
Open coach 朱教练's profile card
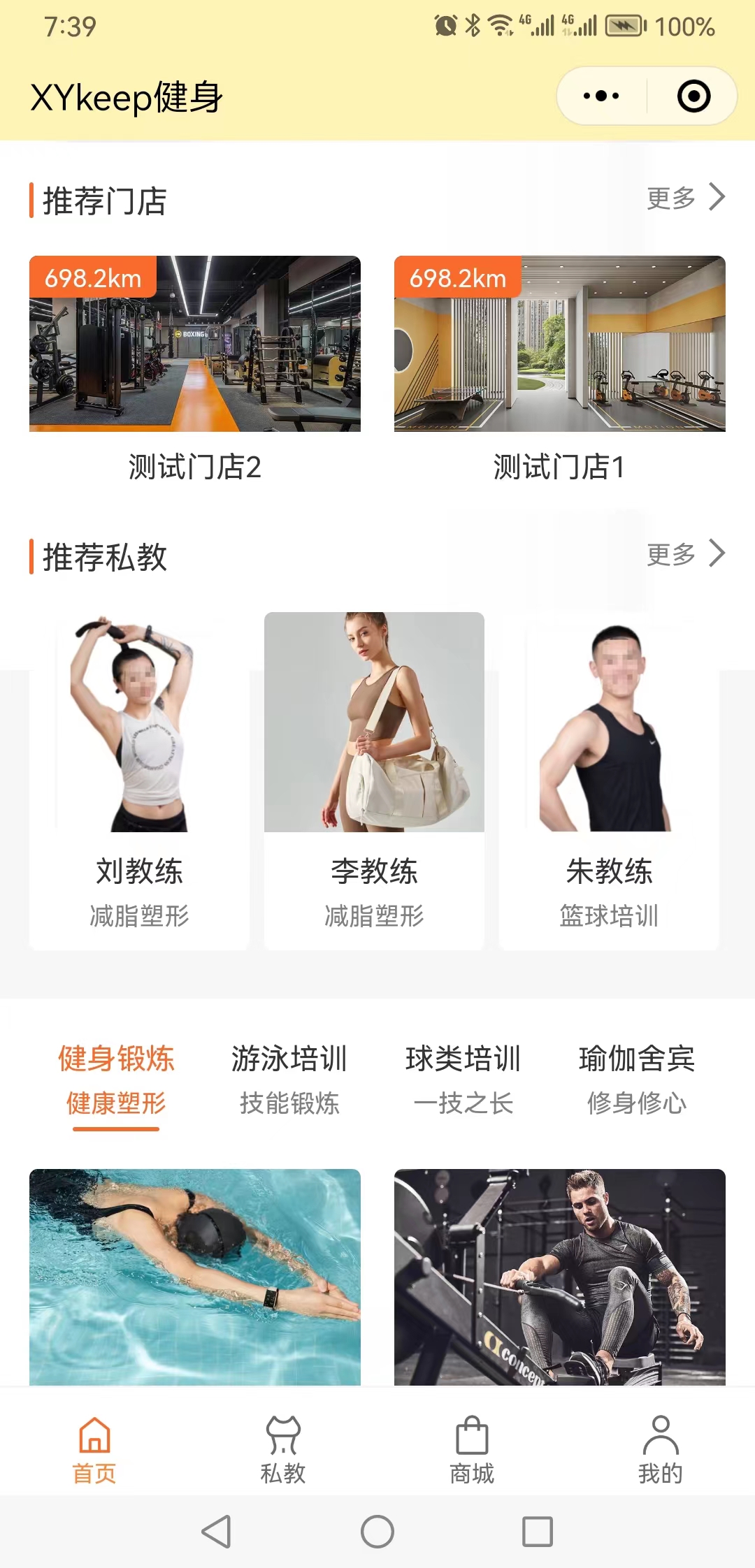coord(609,779)
